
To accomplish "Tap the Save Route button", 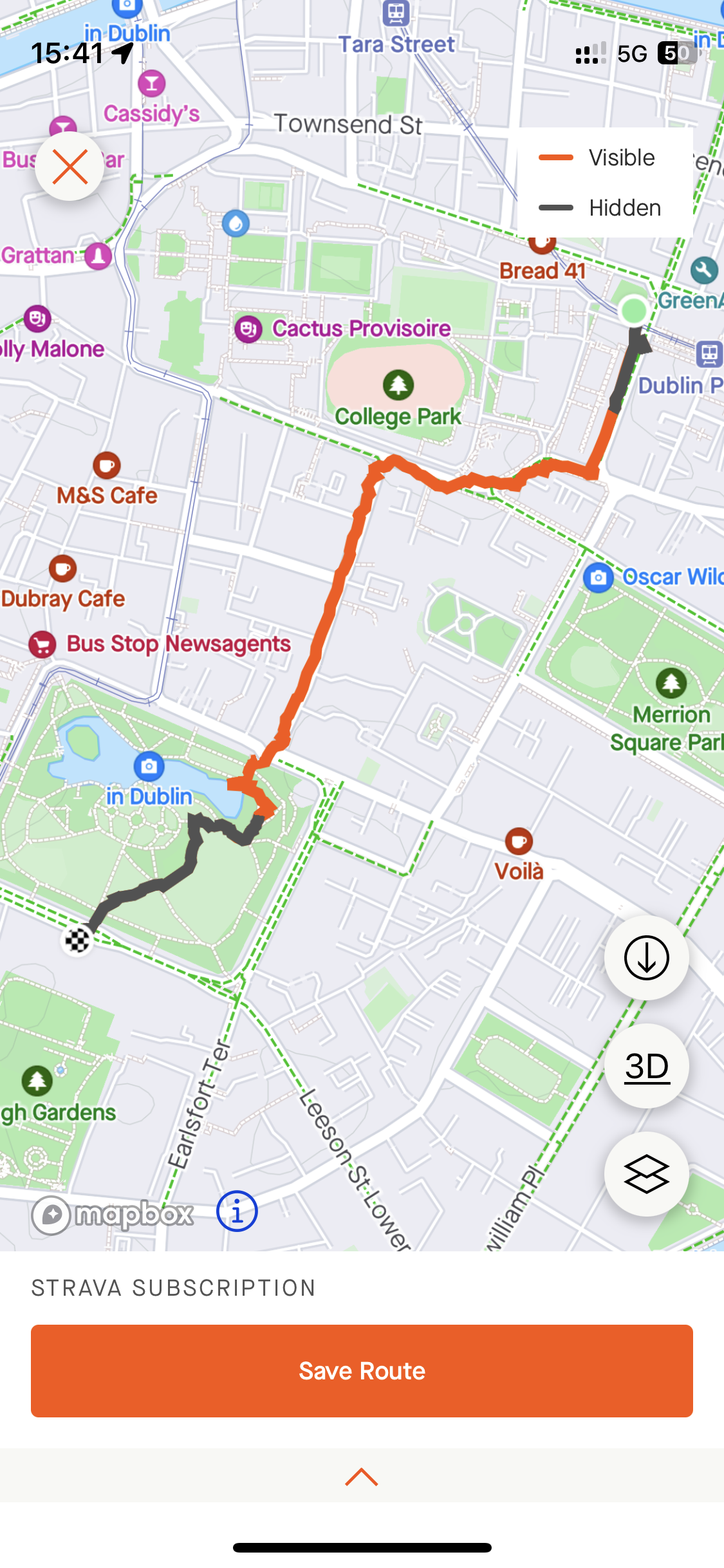I will [362, 1370].
